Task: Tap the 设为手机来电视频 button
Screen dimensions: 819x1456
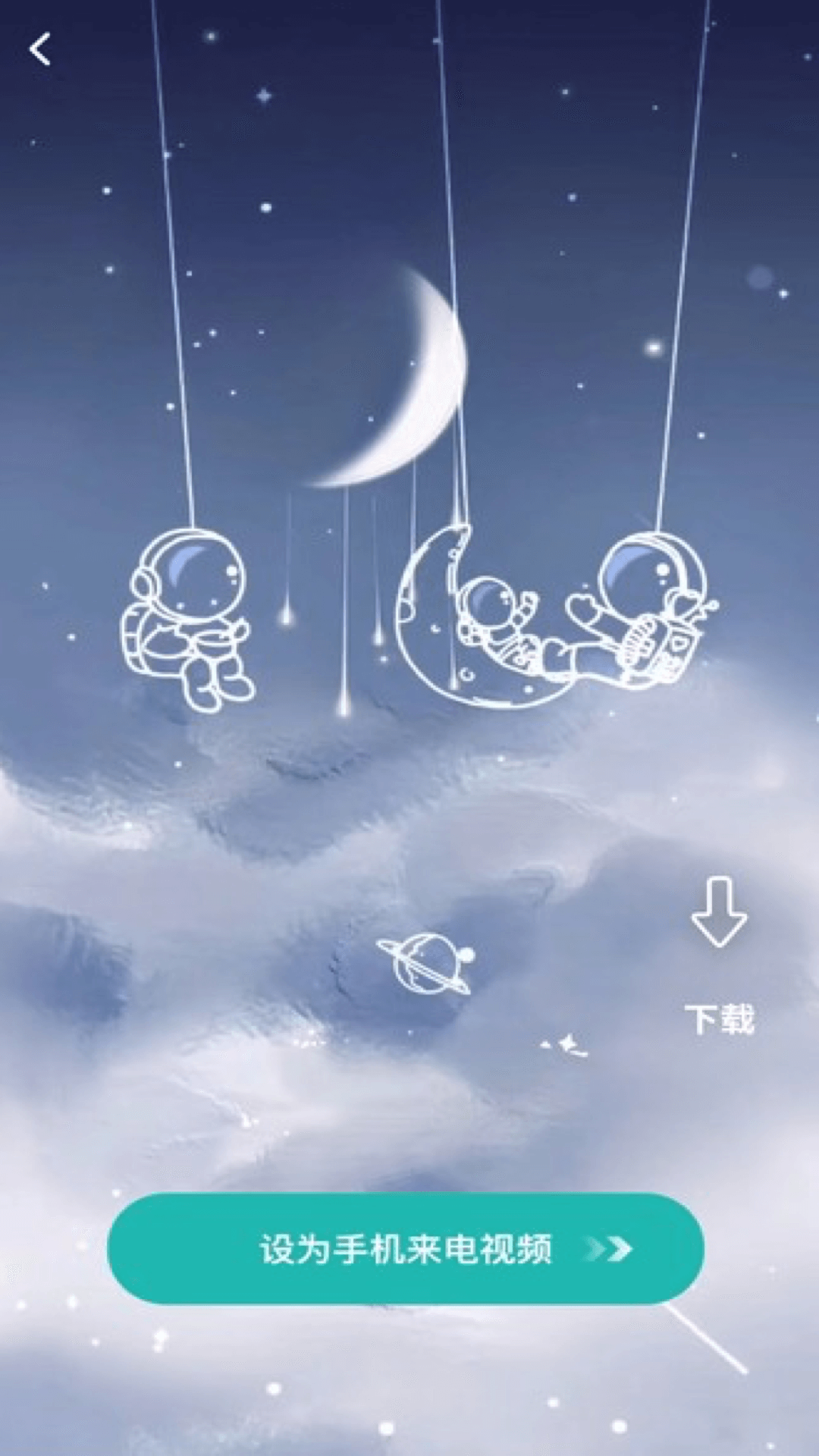Action: pyautogui.click(x=406, y=1249)
